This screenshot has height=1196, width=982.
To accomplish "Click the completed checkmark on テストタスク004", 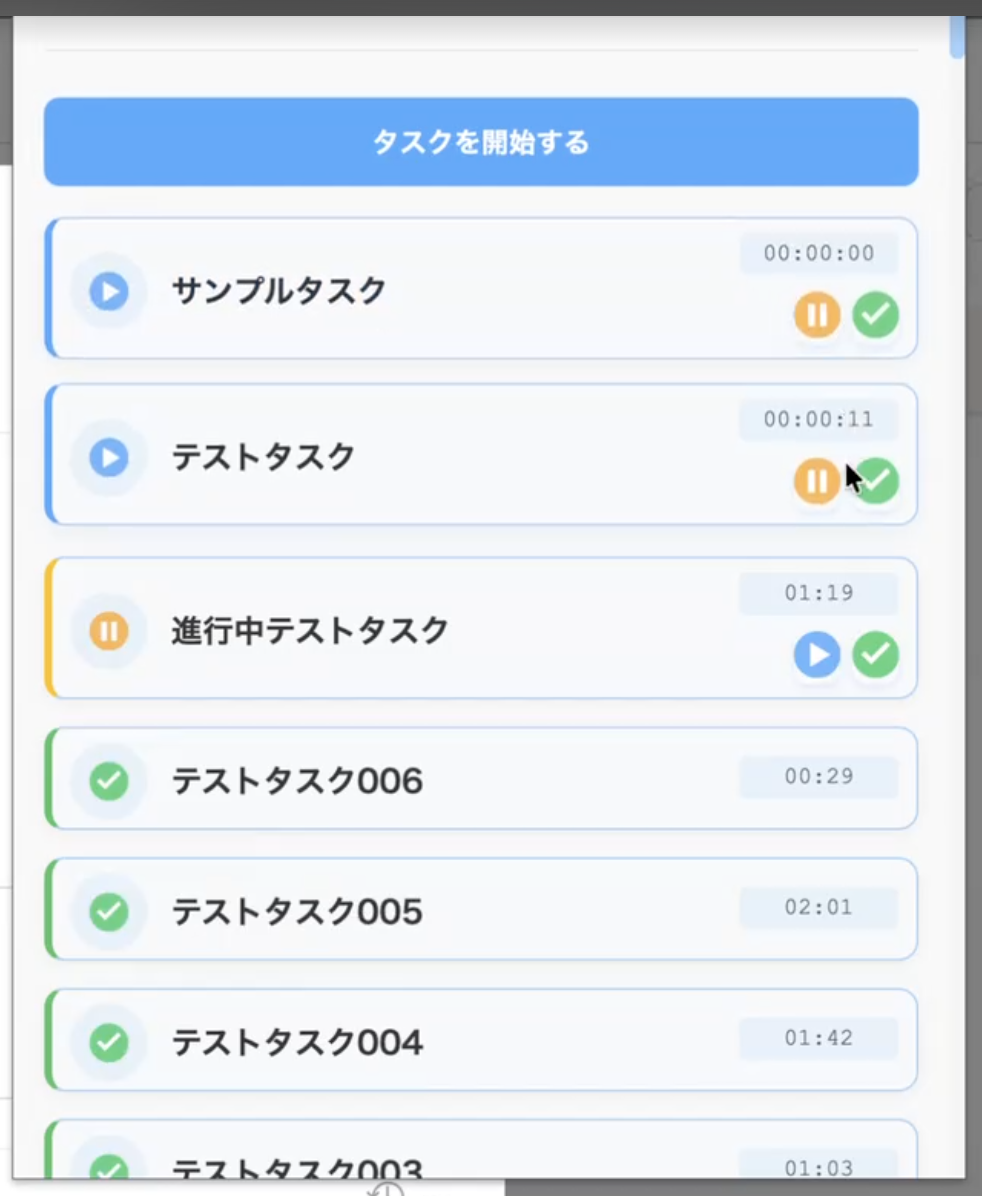I will (108, 1040).
